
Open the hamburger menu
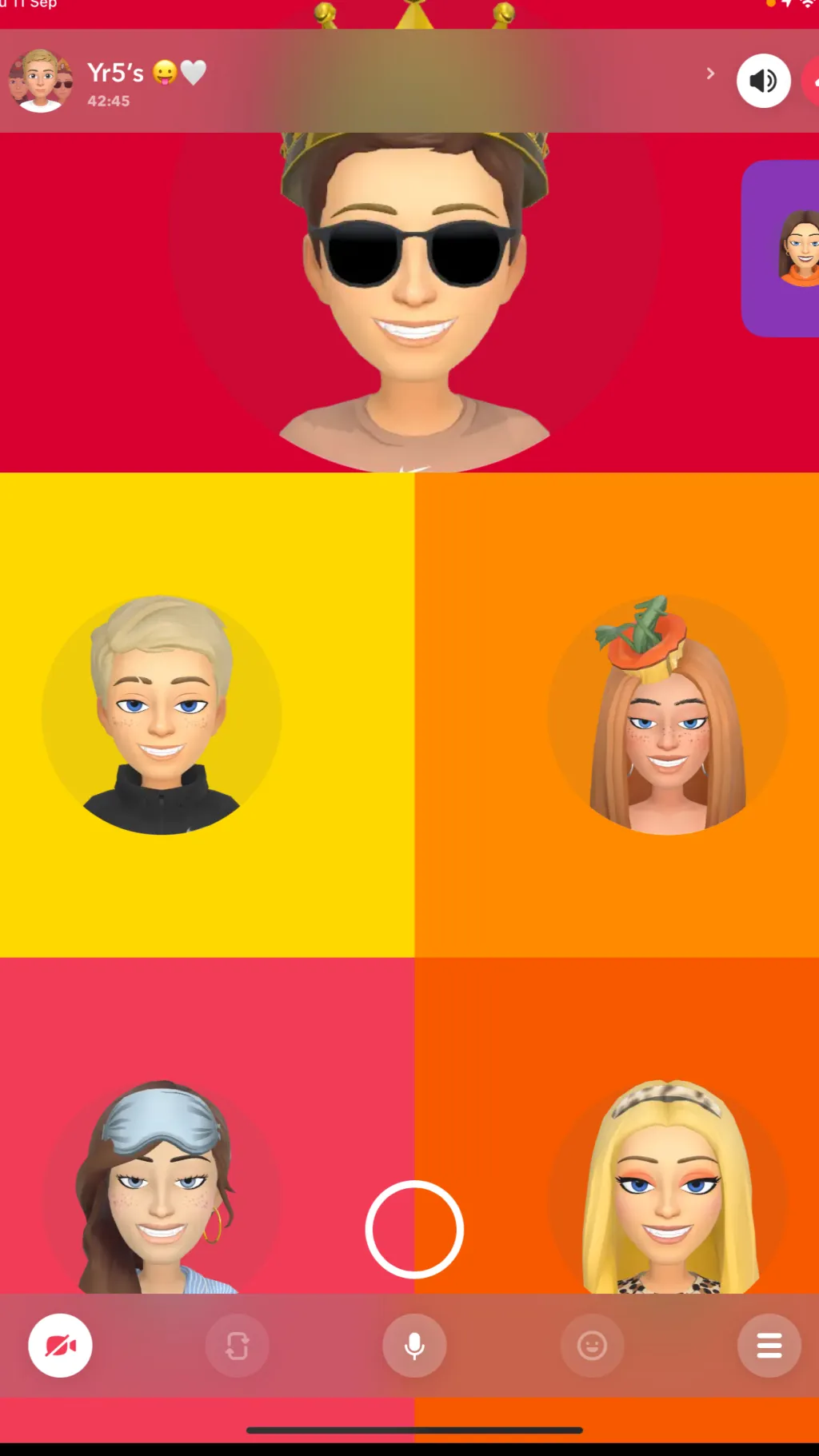[769, 1346]
